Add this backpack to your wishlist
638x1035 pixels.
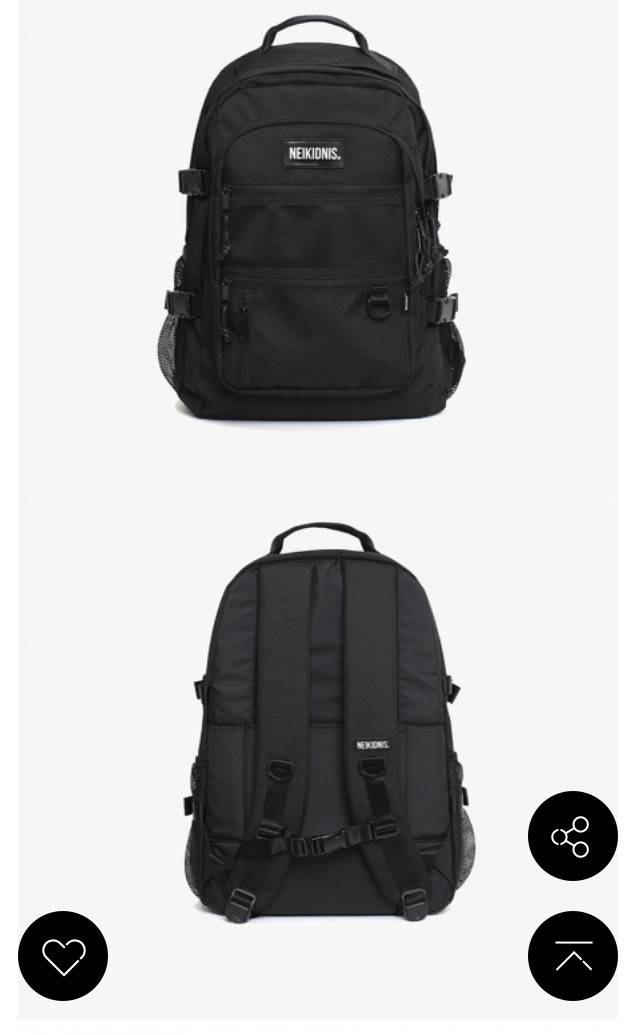pos(63,956)
